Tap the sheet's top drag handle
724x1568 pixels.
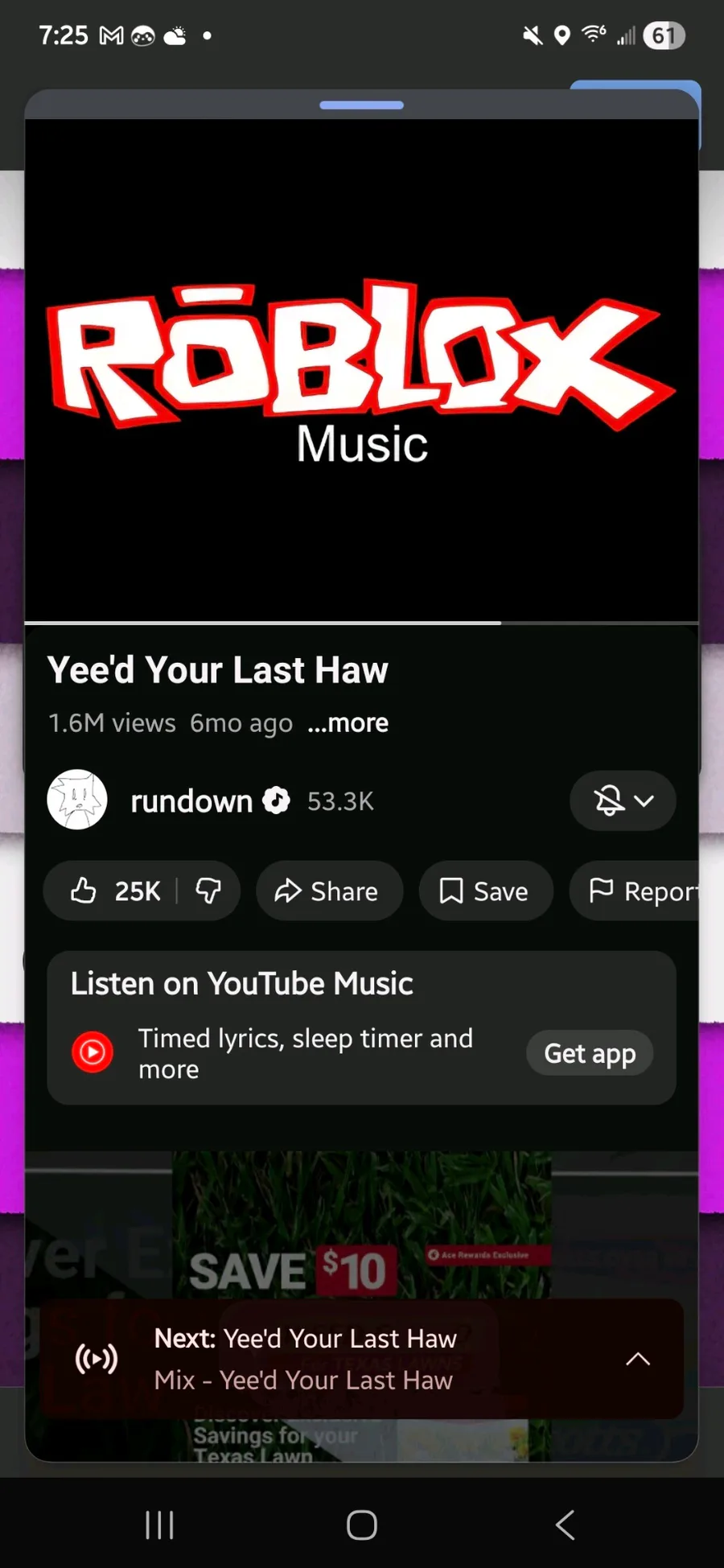tap(361, 105)
